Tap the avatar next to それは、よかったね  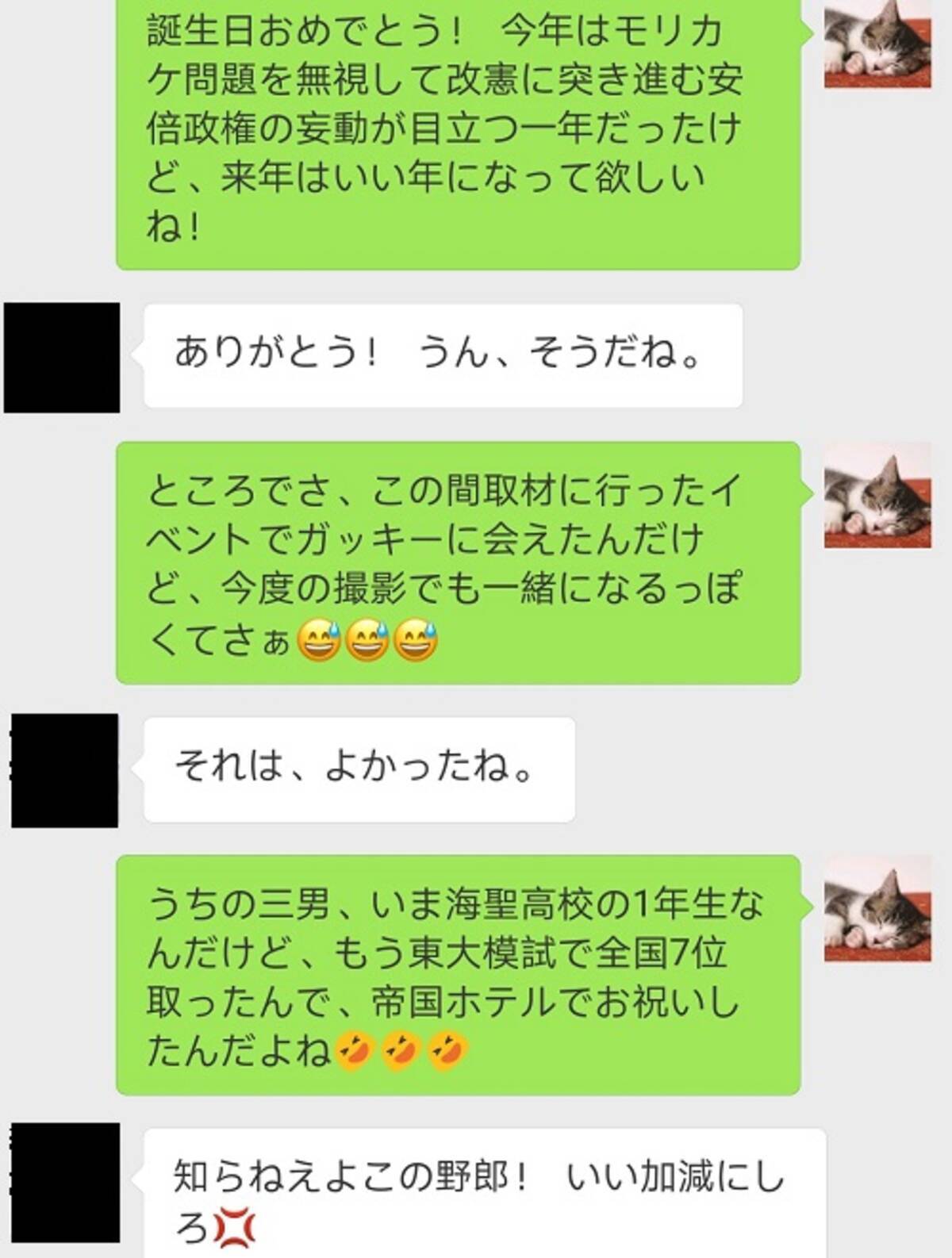tap(64, 770)
